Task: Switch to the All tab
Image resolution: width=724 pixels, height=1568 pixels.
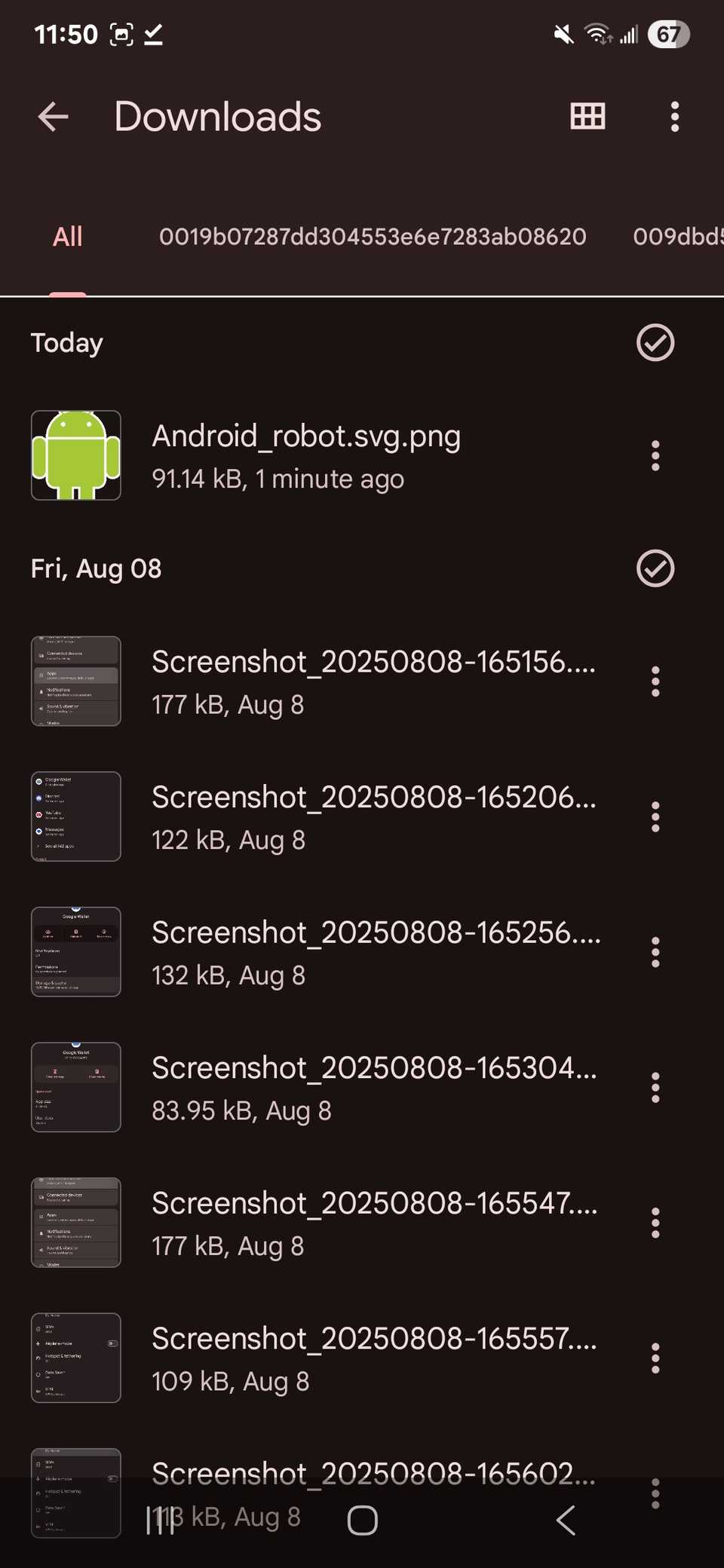Action: 66,236
